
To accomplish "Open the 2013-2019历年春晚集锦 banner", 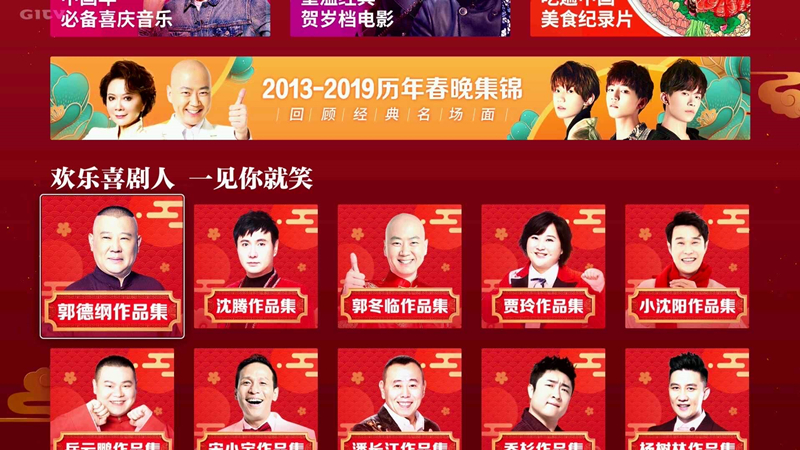I will click(x=400, y=98).
